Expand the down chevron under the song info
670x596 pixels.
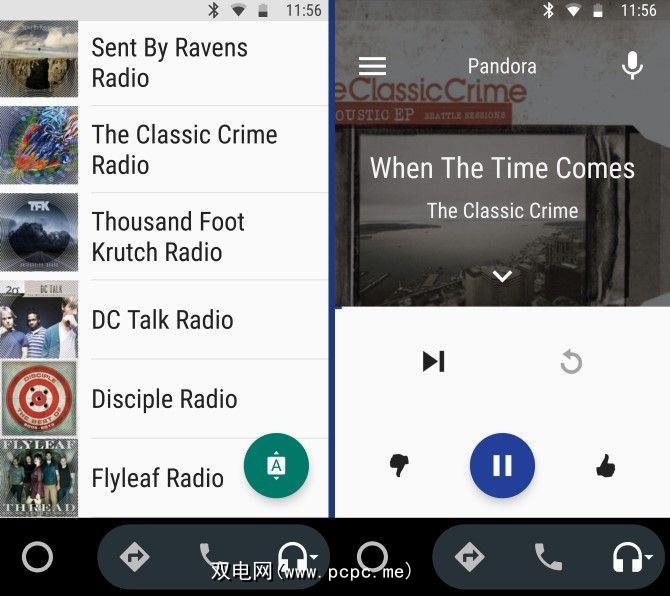point(502,277)
